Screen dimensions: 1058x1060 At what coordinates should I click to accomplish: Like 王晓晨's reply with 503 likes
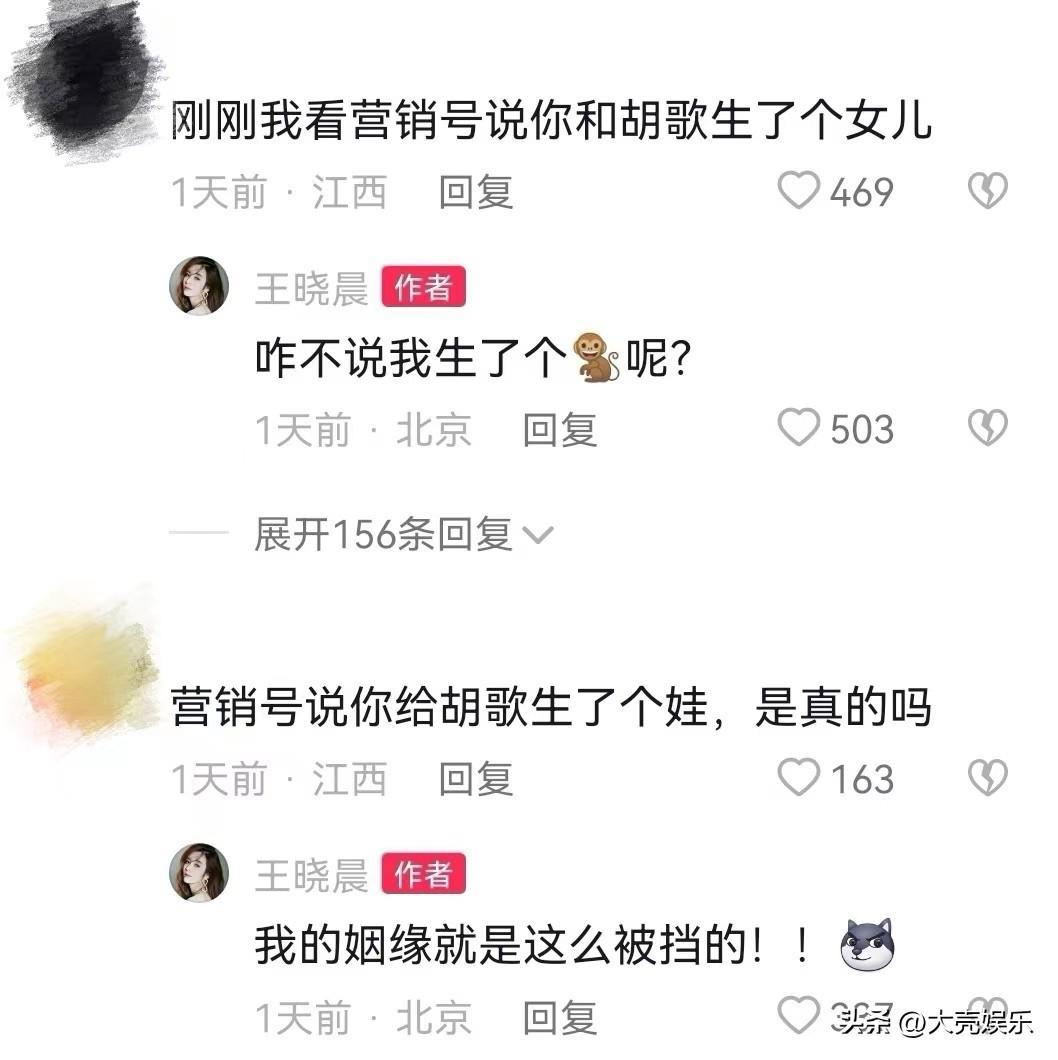click(799, 428)
